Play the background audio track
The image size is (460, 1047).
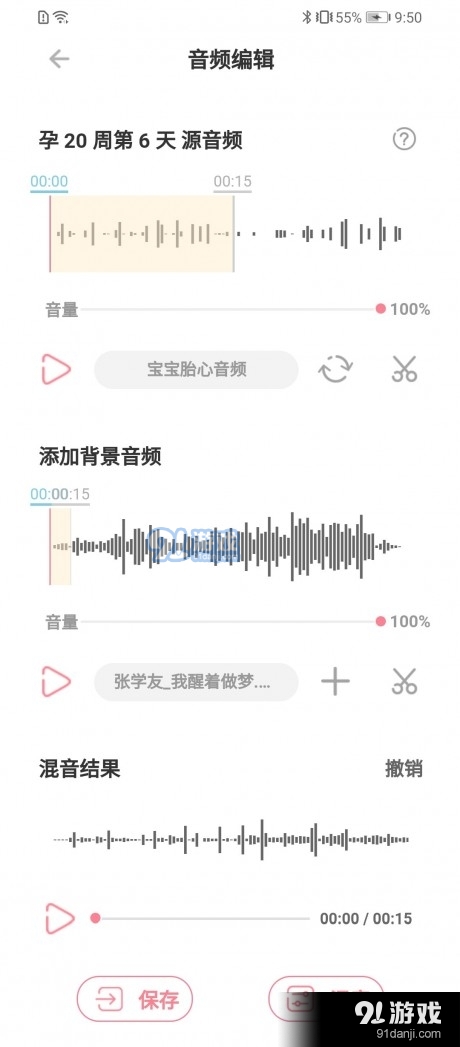[x=56, y=682]
